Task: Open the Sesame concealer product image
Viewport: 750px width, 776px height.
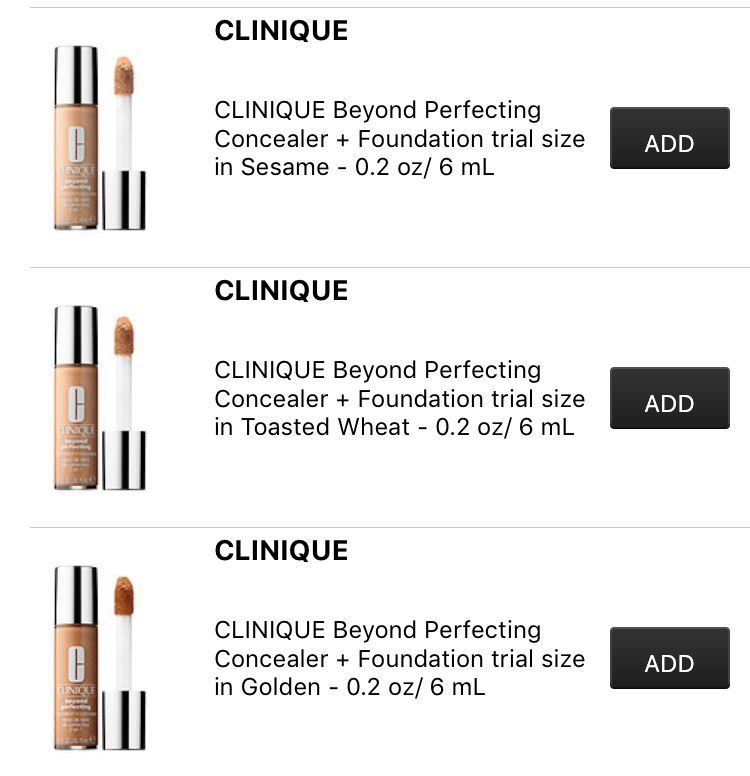Action: click(99, 139)
